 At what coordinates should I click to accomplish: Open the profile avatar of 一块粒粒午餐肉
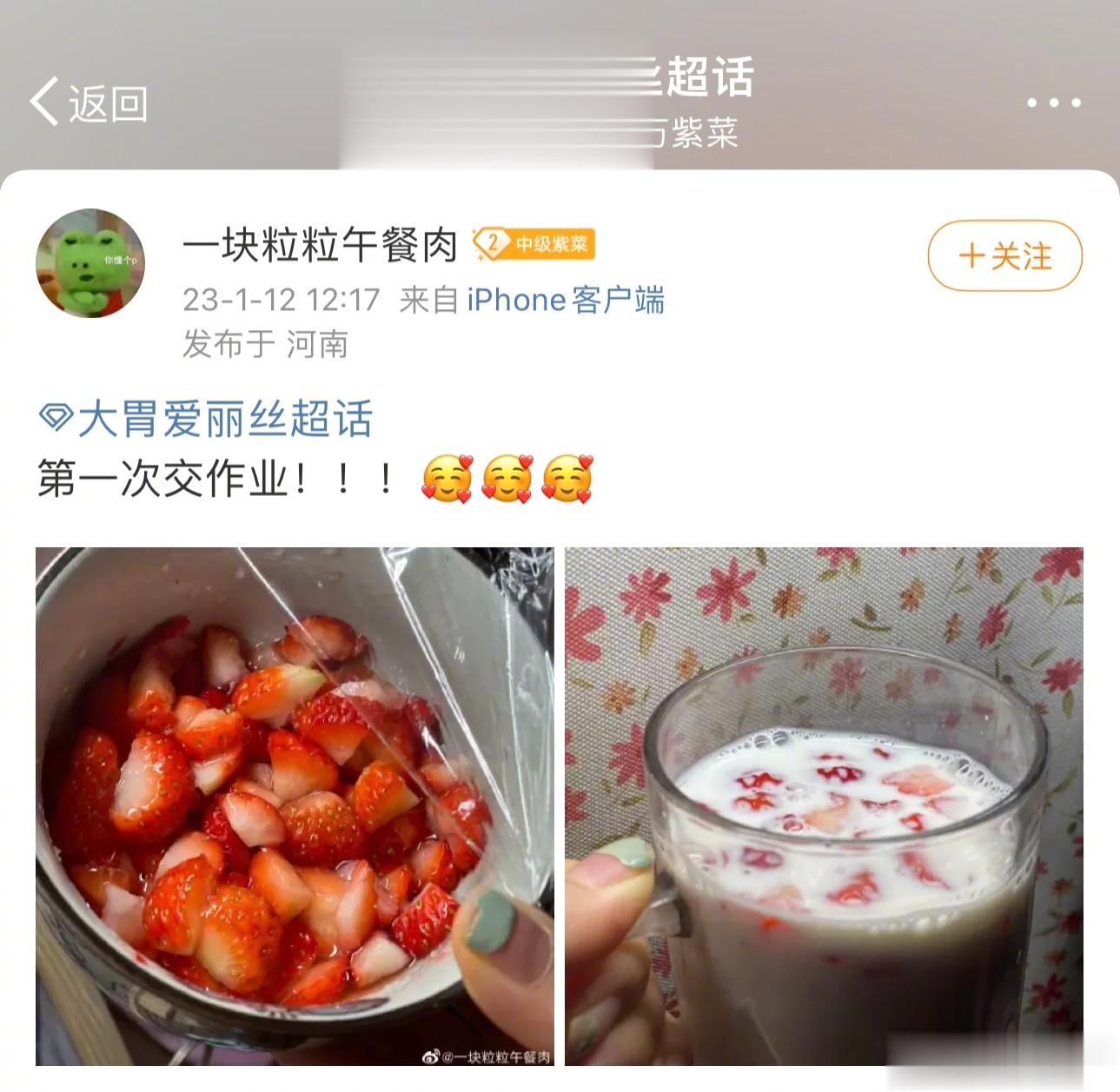[x=89, y=263]
